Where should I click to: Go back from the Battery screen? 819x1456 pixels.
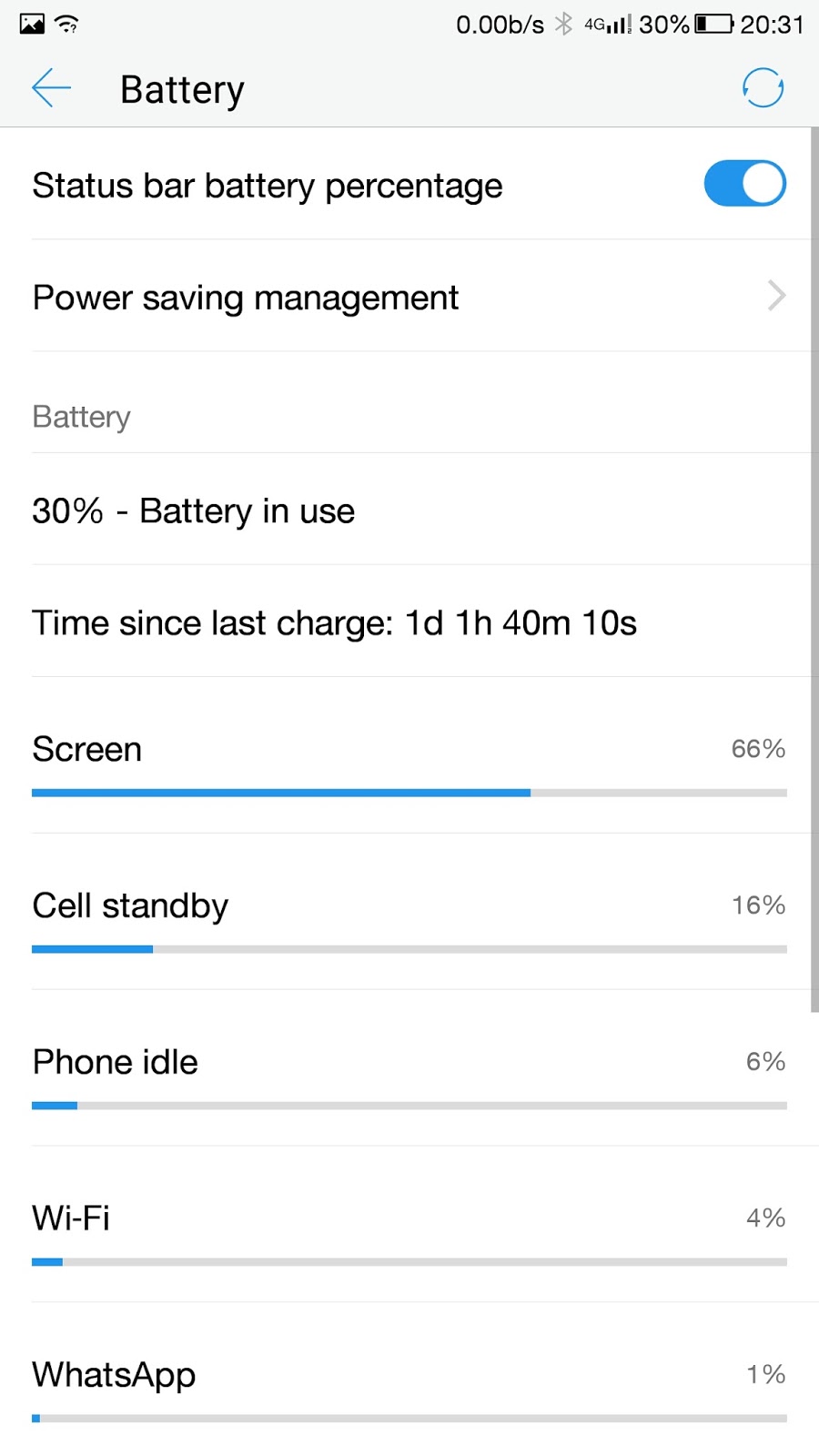tap(51, 88)
